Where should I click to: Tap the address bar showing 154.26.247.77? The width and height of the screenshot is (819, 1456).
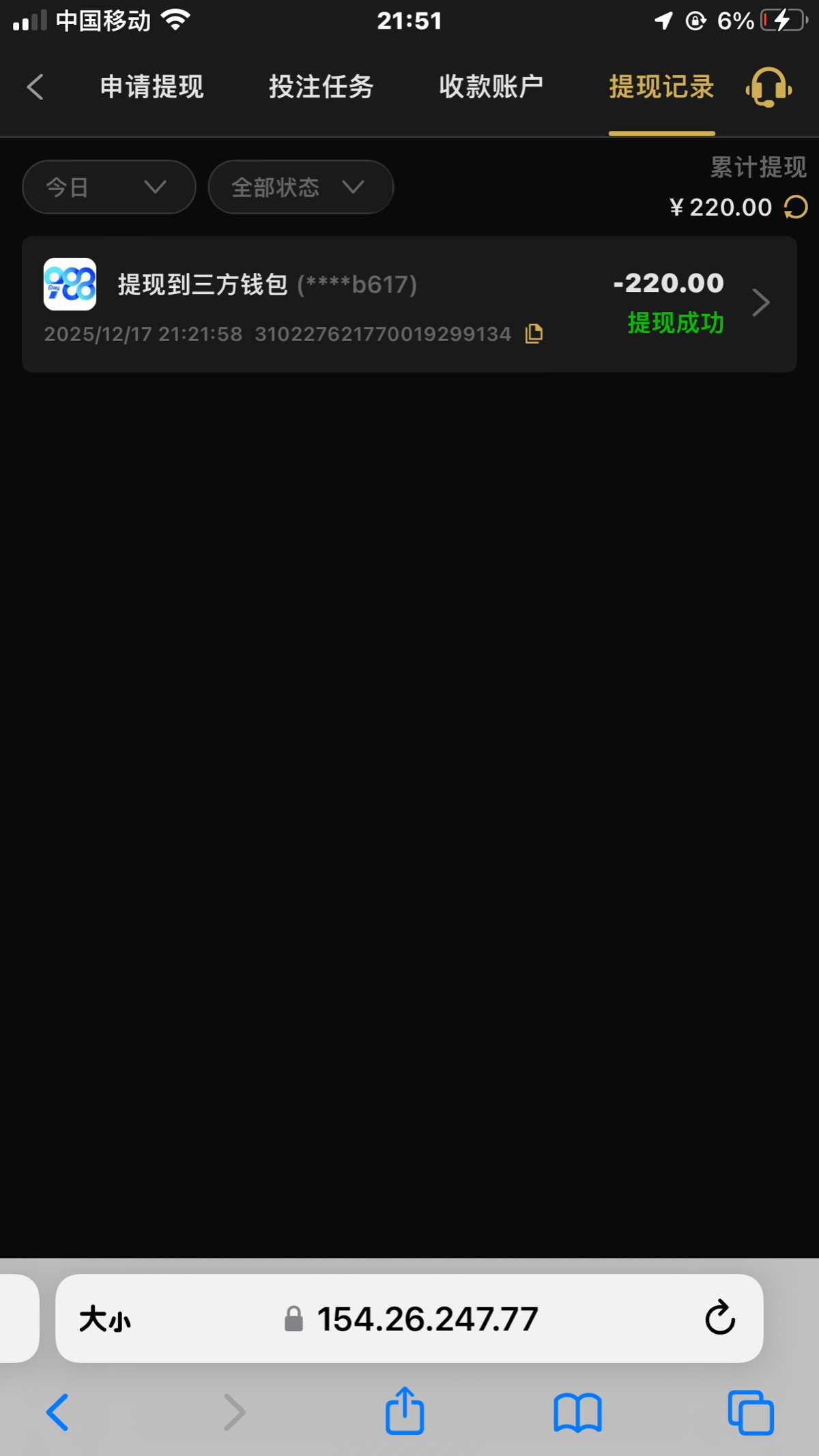click(x=427, y=1319)
